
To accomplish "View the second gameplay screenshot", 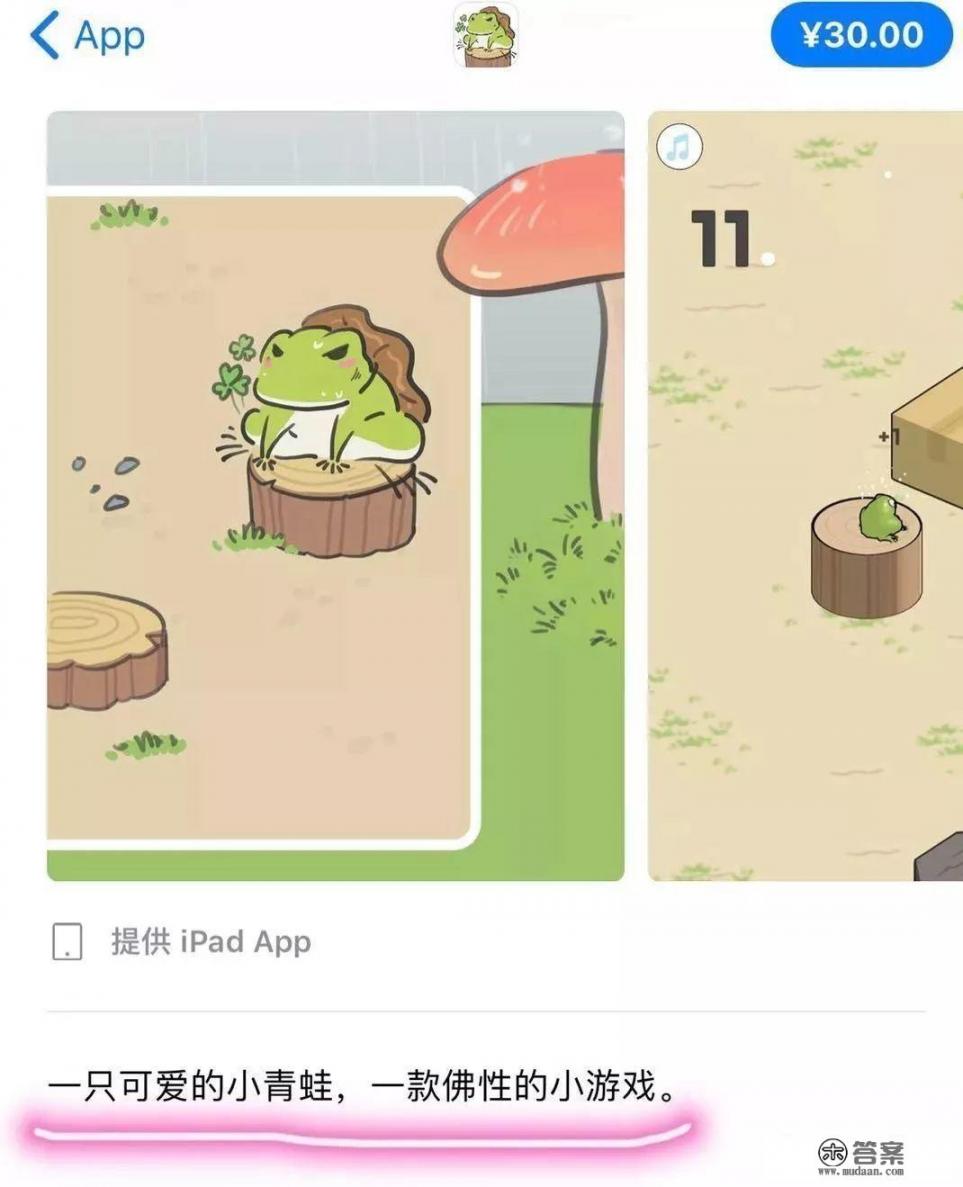I will click(x=805, y=495).
